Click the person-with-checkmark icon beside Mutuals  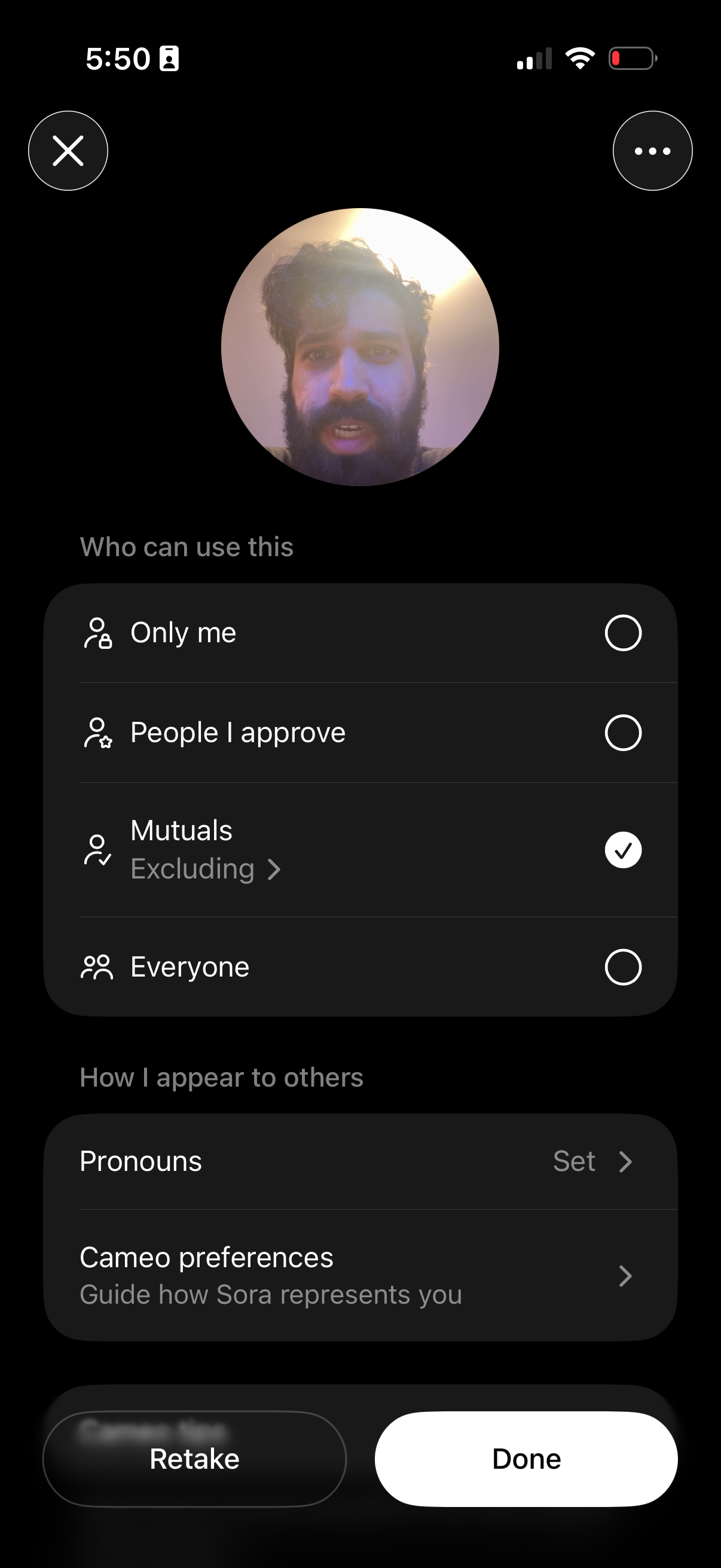(99, 849)
